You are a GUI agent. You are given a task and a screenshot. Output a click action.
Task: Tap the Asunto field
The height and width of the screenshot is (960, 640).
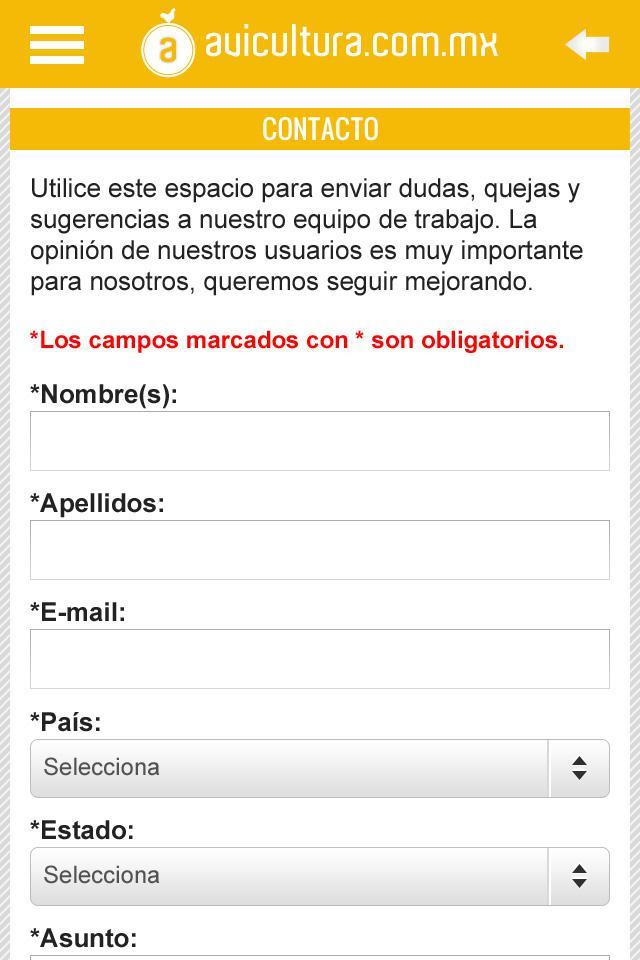[319, 956]
